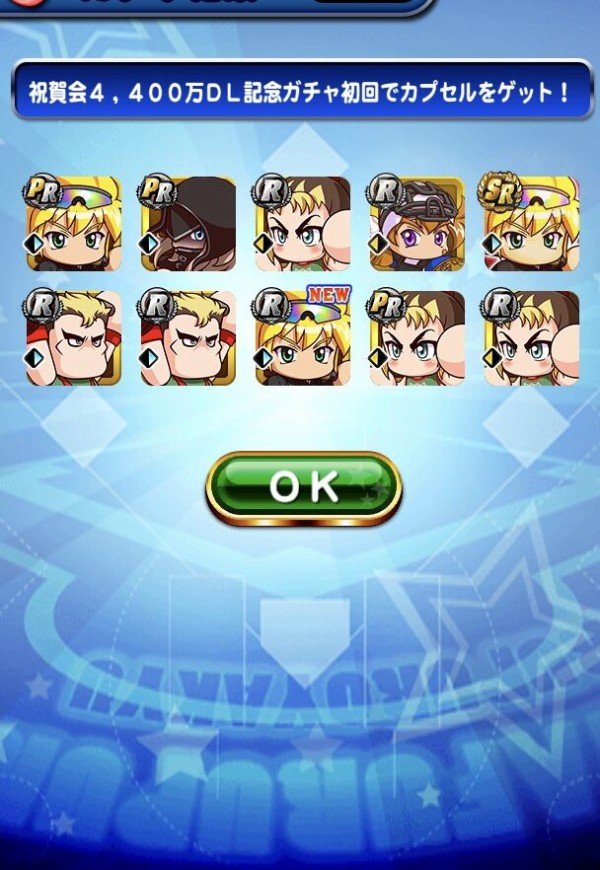Confirm with the green OK button
Screen dimensions: 600x870
303,487
